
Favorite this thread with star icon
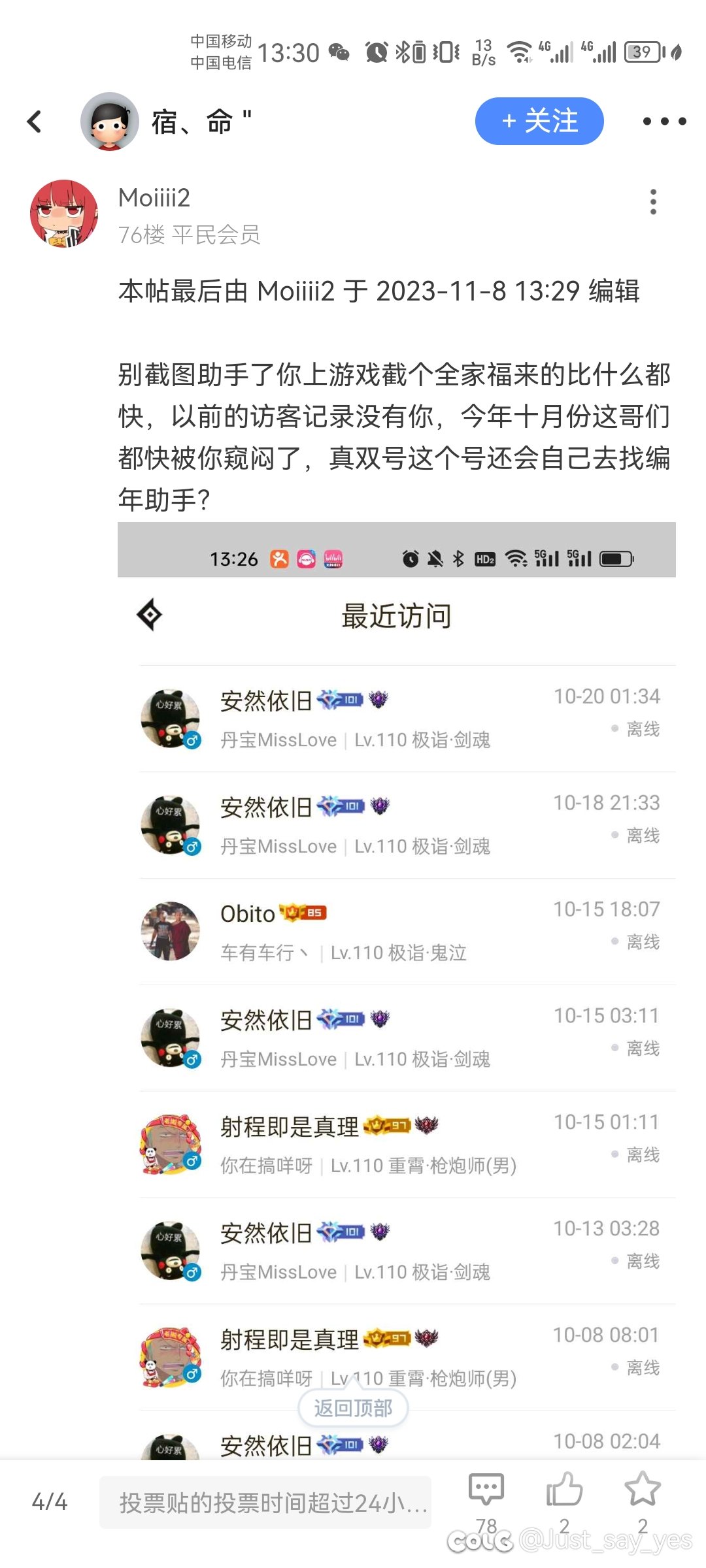coord(642,1490)
